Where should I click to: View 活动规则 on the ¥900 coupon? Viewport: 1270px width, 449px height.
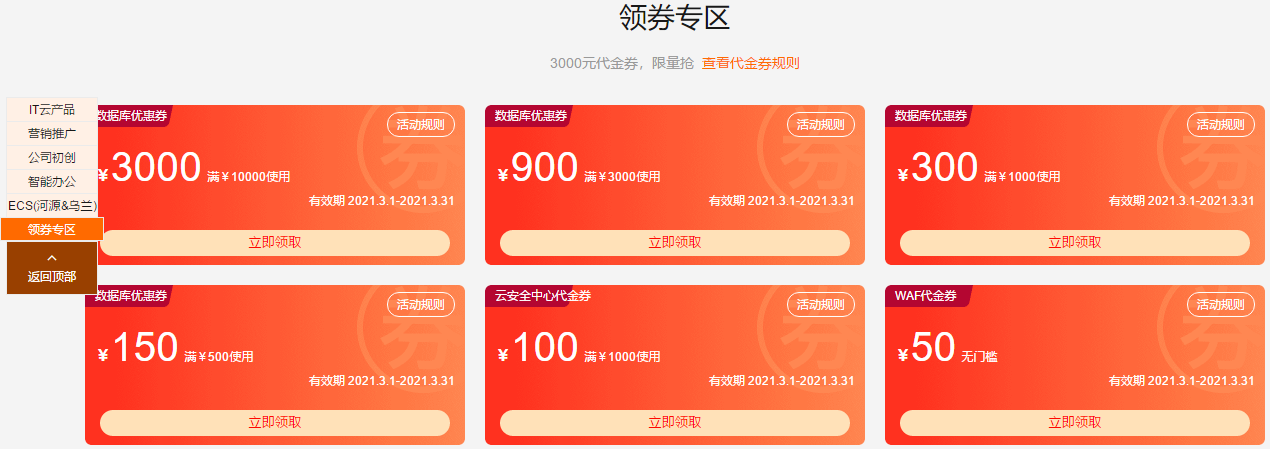821,125
